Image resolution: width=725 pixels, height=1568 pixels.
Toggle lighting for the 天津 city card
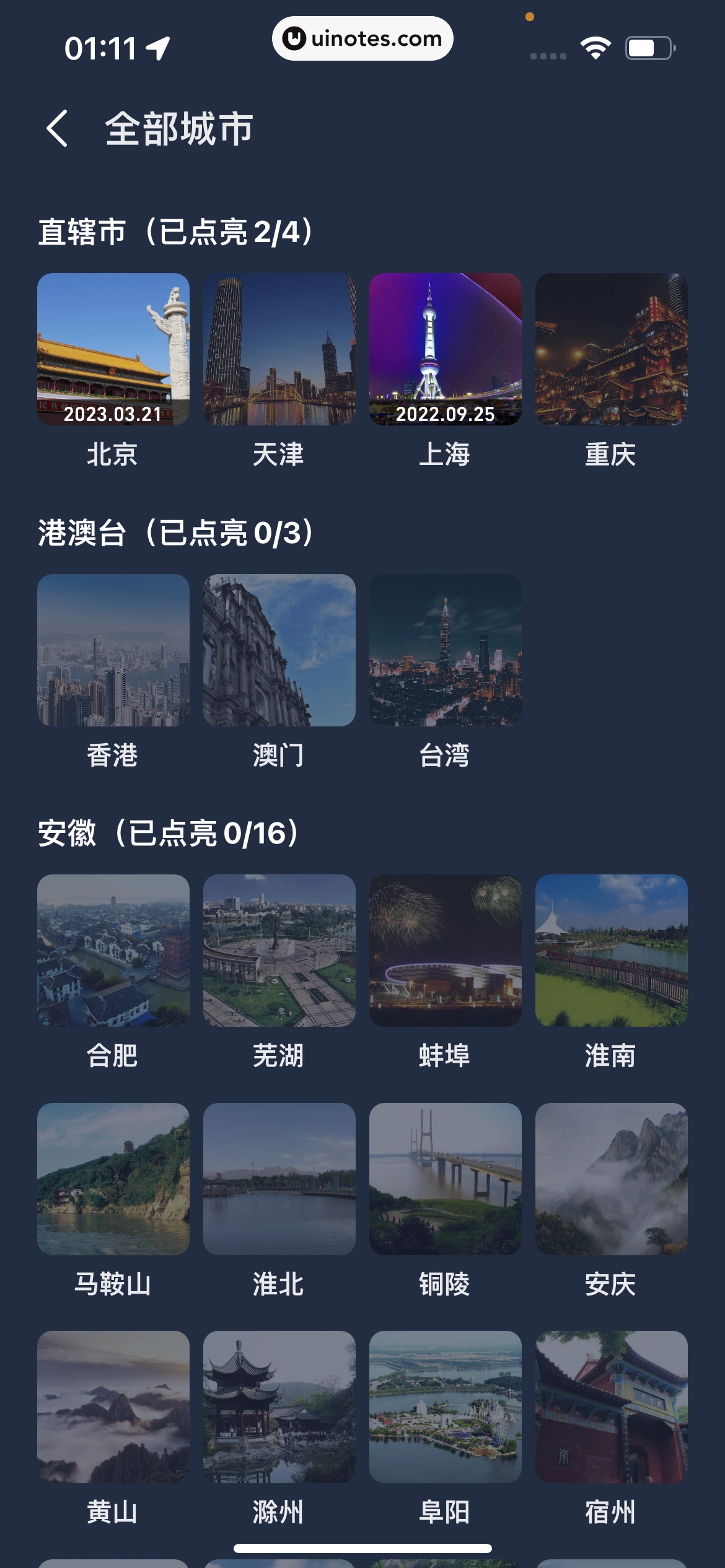tap(279, 351)
